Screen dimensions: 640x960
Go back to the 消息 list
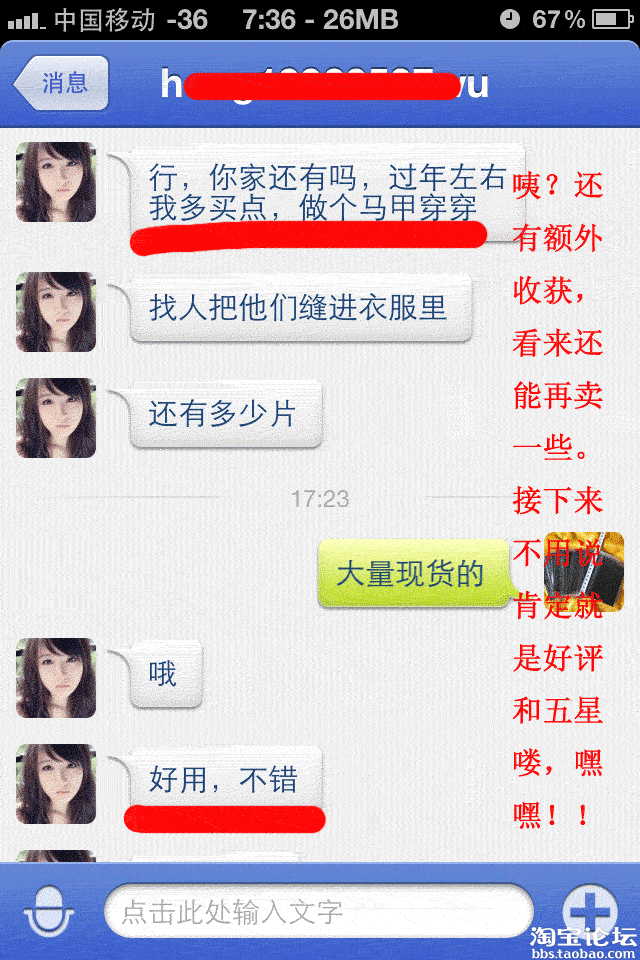62,83
